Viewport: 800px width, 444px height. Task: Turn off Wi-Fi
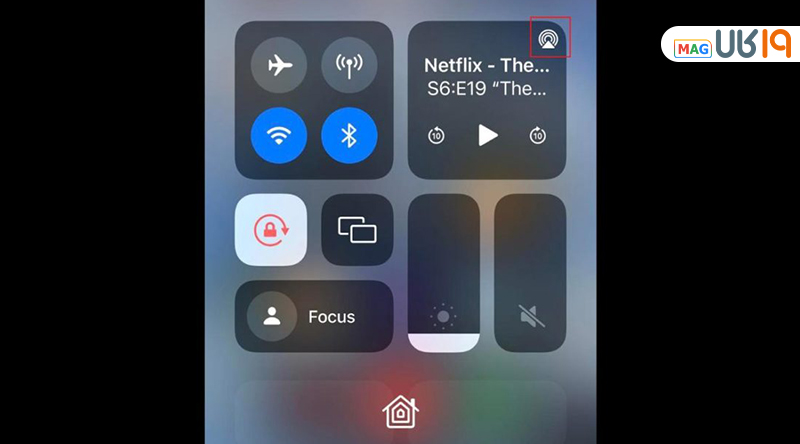[x=279, y=136]
